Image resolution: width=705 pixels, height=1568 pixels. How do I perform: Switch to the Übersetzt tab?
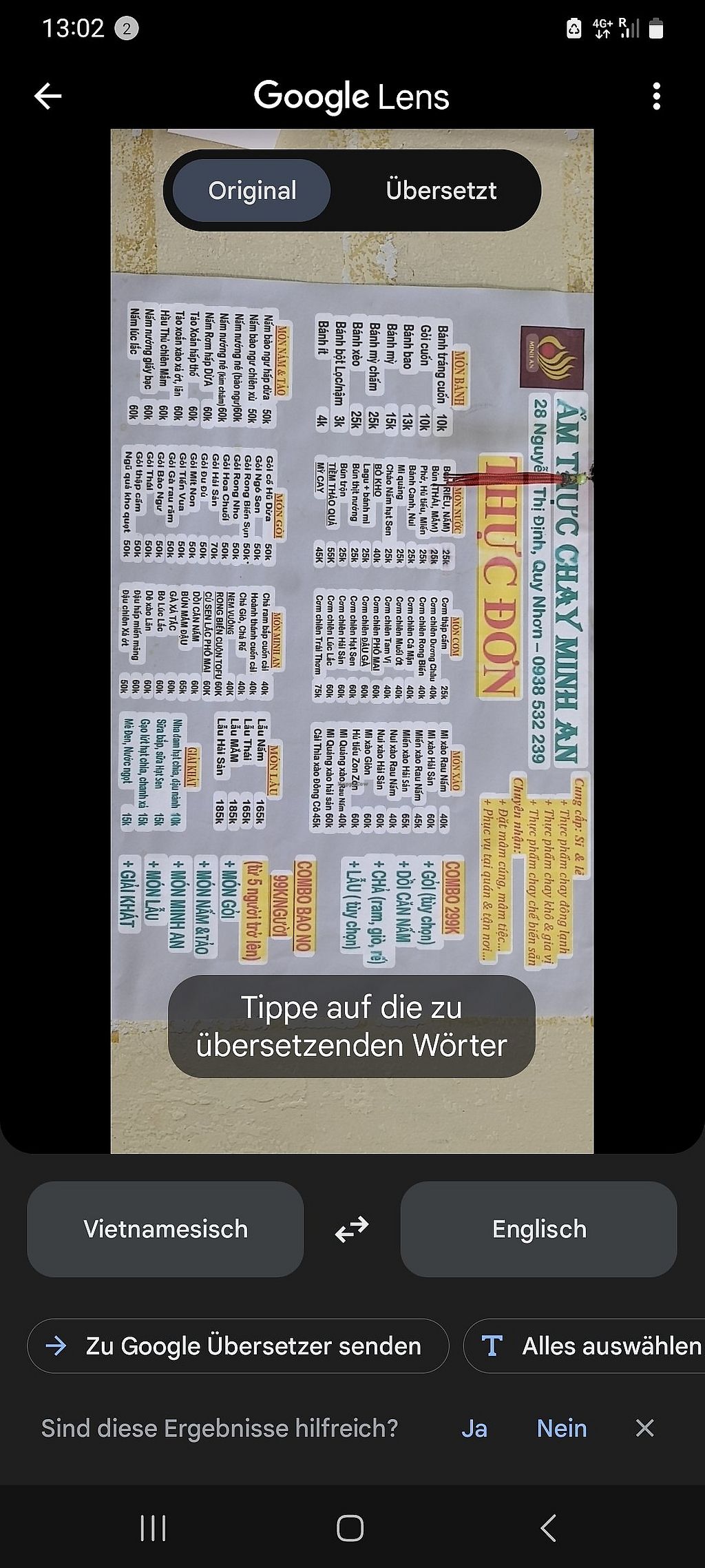tap(441, 191)
